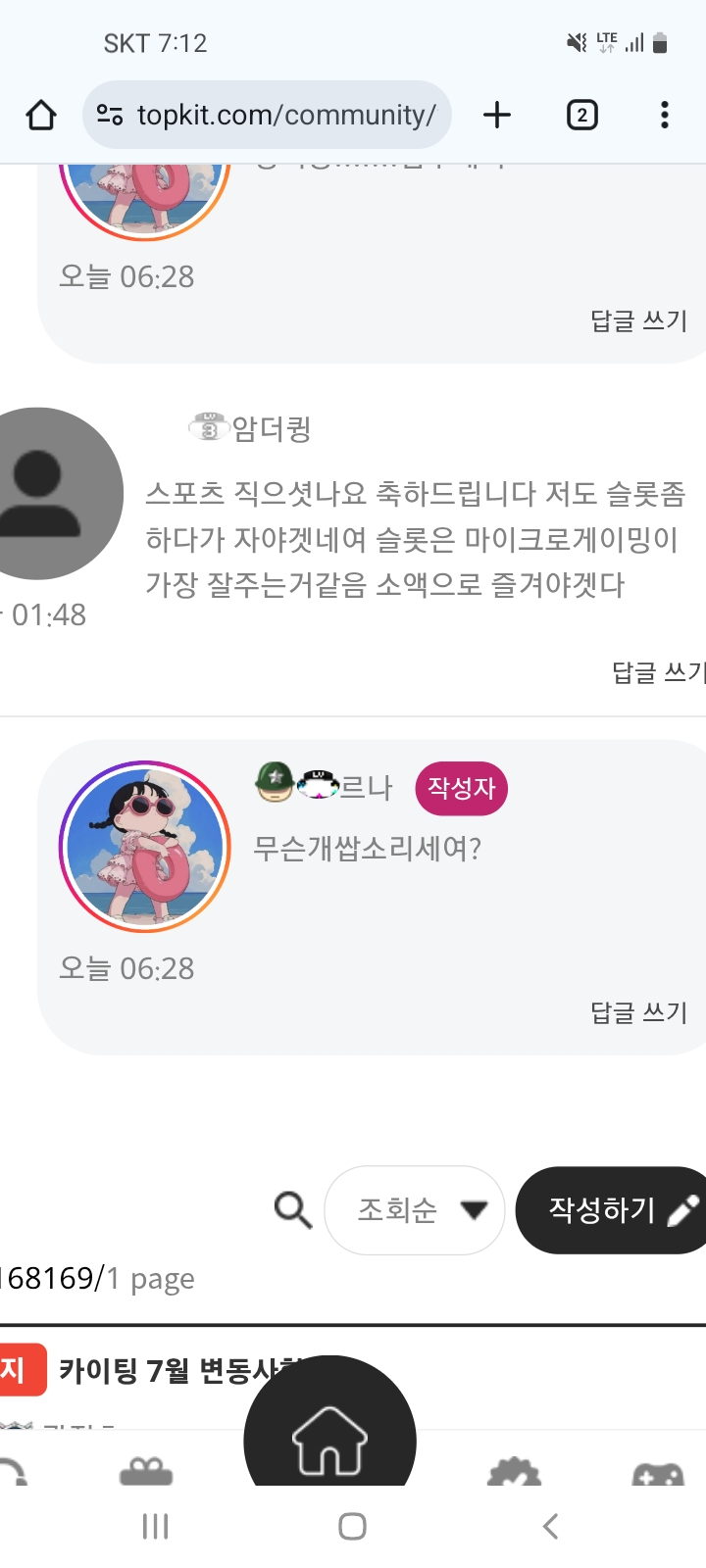Viewport: 706px width, 1568px height.
Task: Open the browser home page icon
Action: (41, 115)
